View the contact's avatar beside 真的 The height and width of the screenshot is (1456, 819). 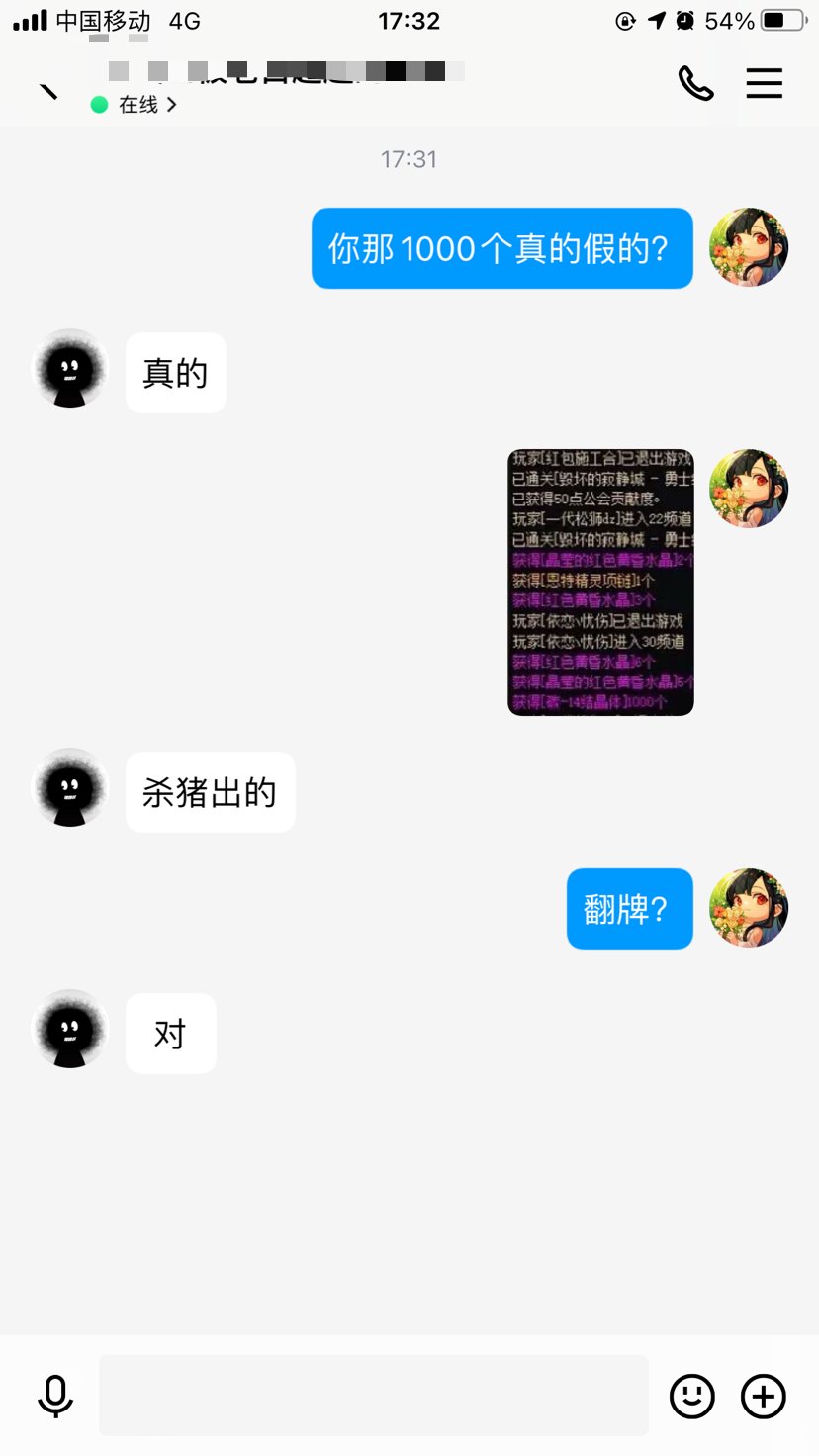tap(70, 369)
